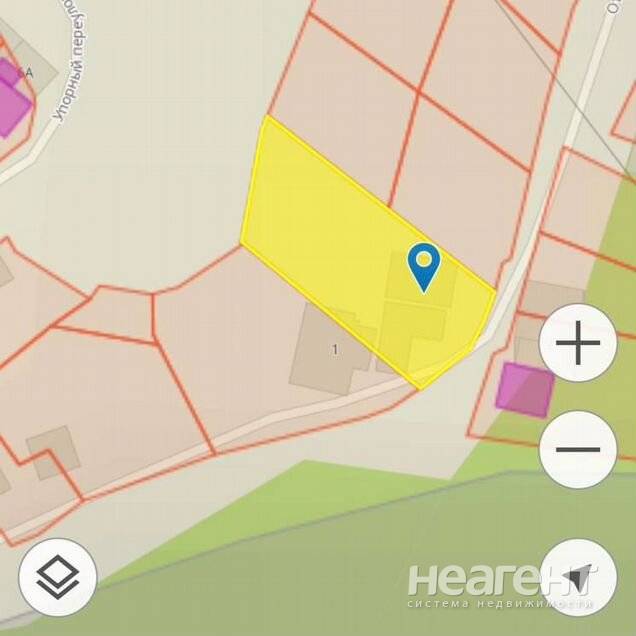Zoom out of the map
The width and height of the screenshot is (636, 636).
tap(577, 449)
